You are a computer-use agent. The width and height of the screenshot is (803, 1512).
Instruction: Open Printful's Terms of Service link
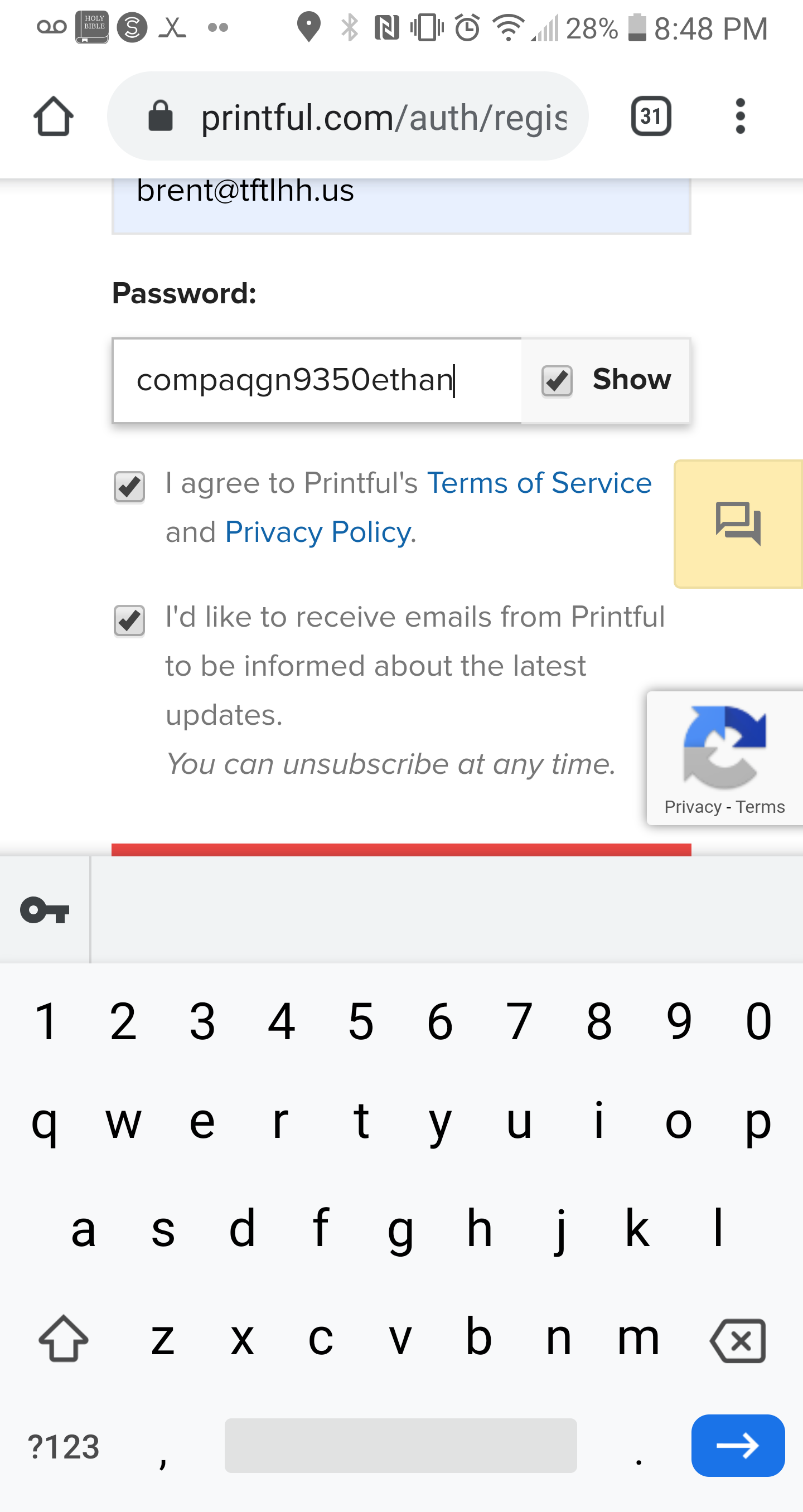539,483
